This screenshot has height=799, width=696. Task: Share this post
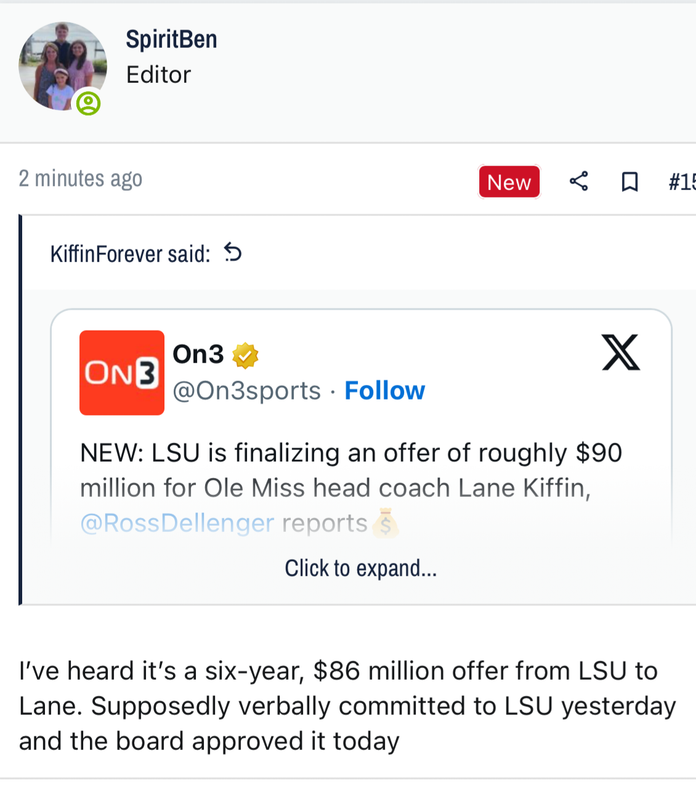578,181
